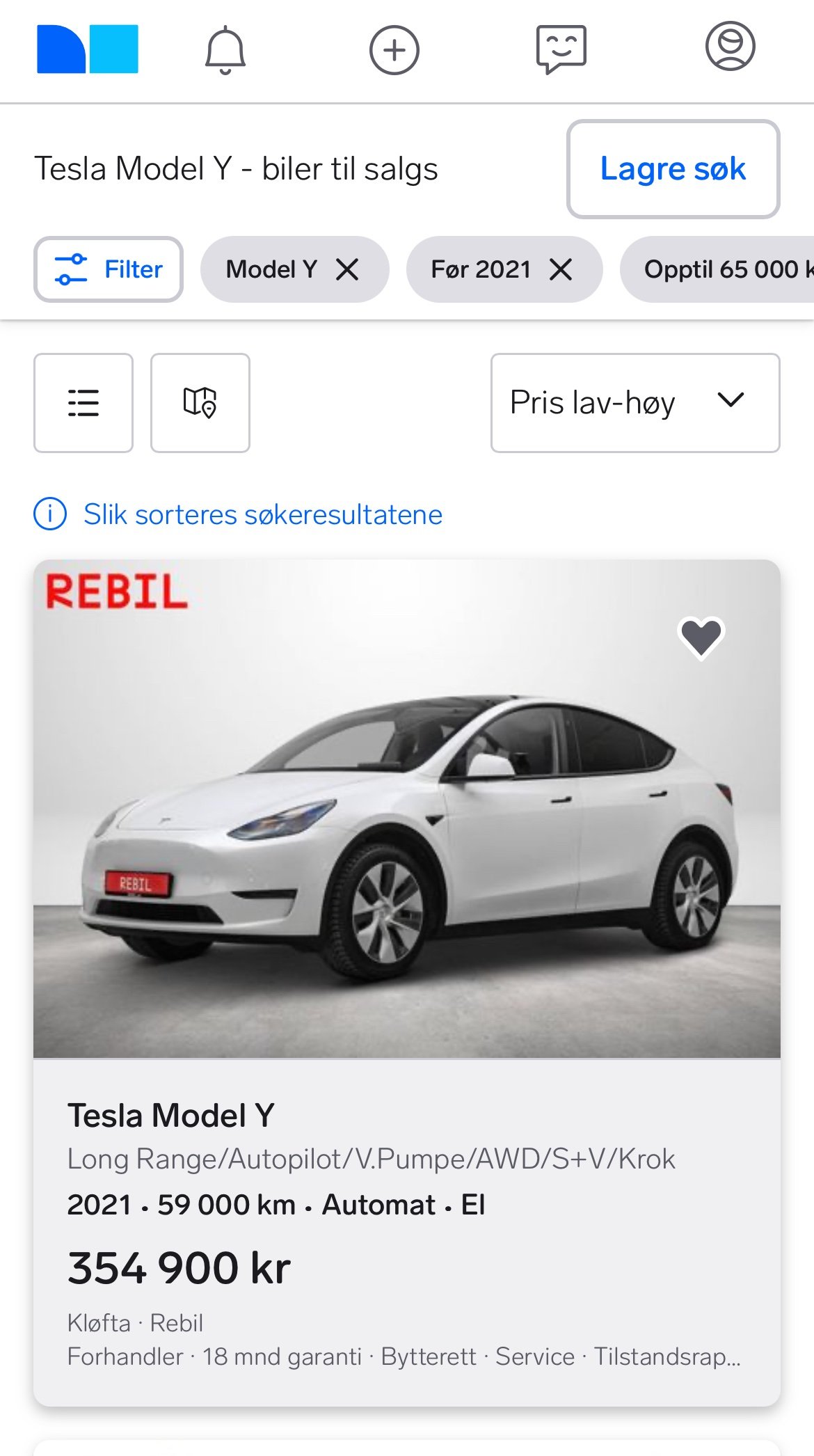The image size is (814, 1456).
Task: Open Slik sorteres søkeresultatene info link
Action: point(262,515)
